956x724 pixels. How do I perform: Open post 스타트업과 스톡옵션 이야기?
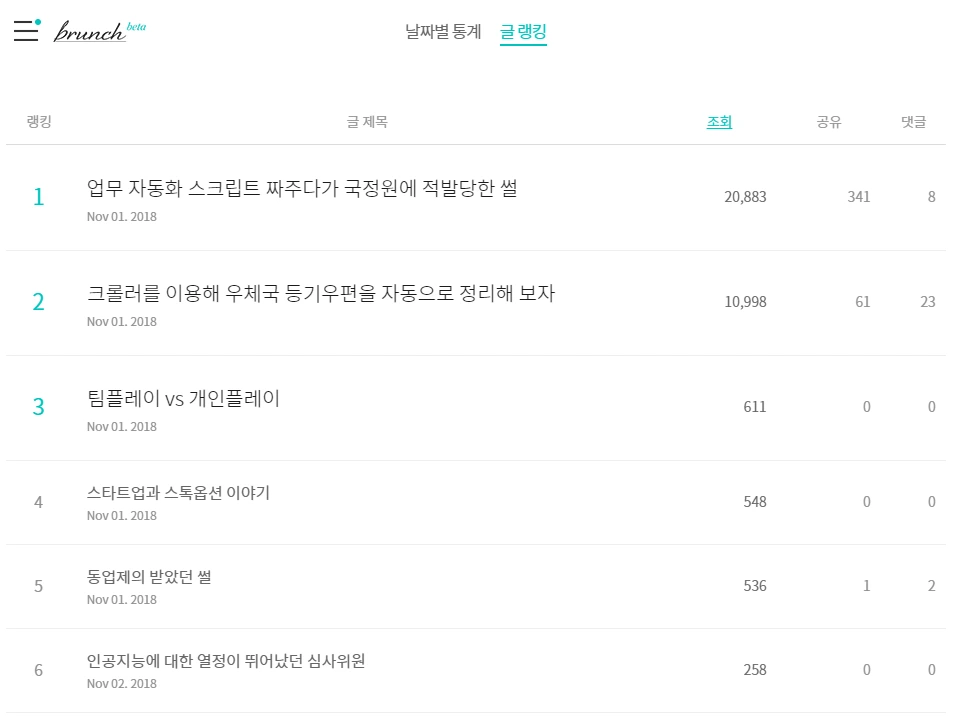pyautogui.click(x=178, y=492)
